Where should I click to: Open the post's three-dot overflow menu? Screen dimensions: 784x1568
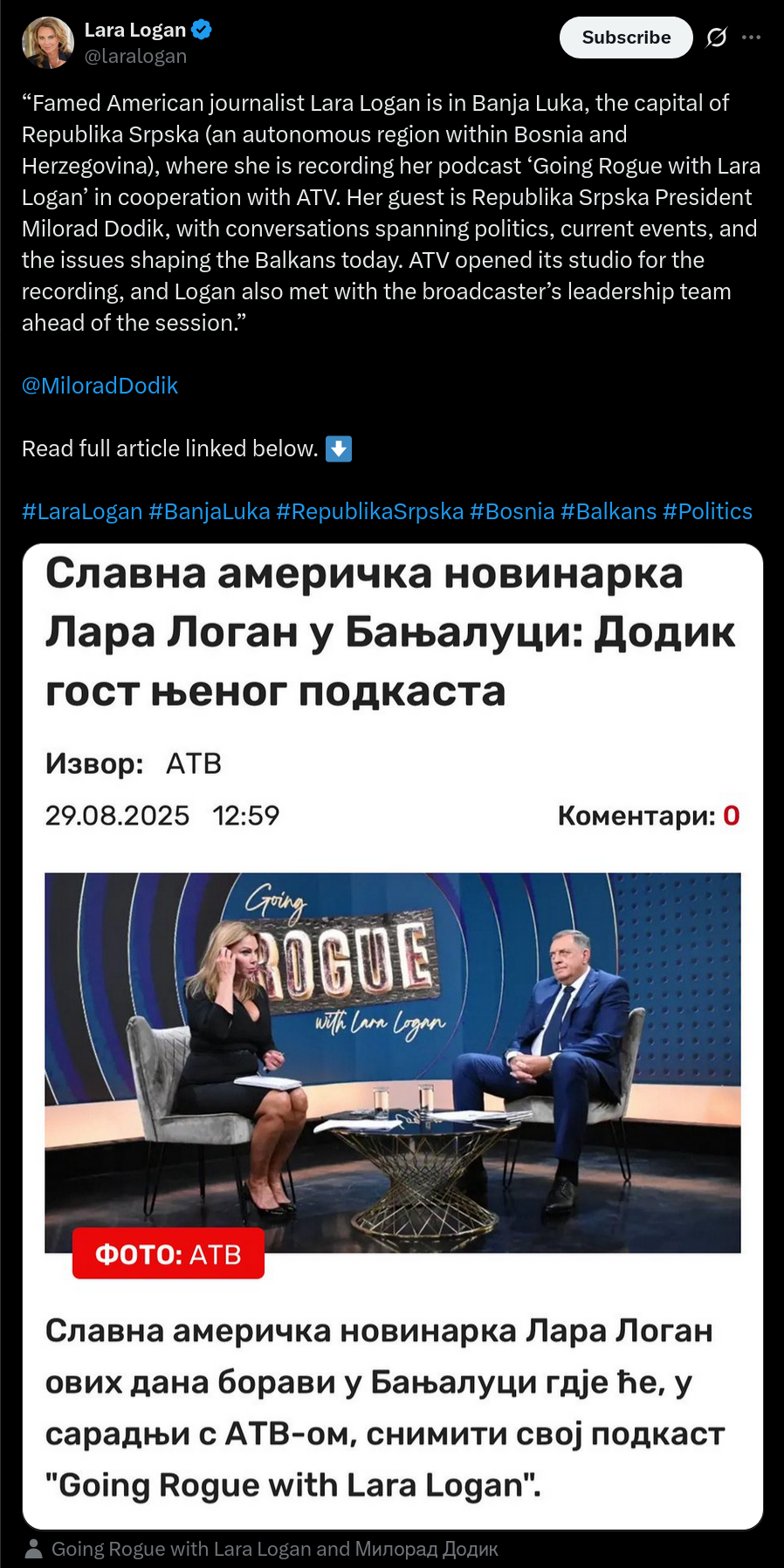click(751, 38)
